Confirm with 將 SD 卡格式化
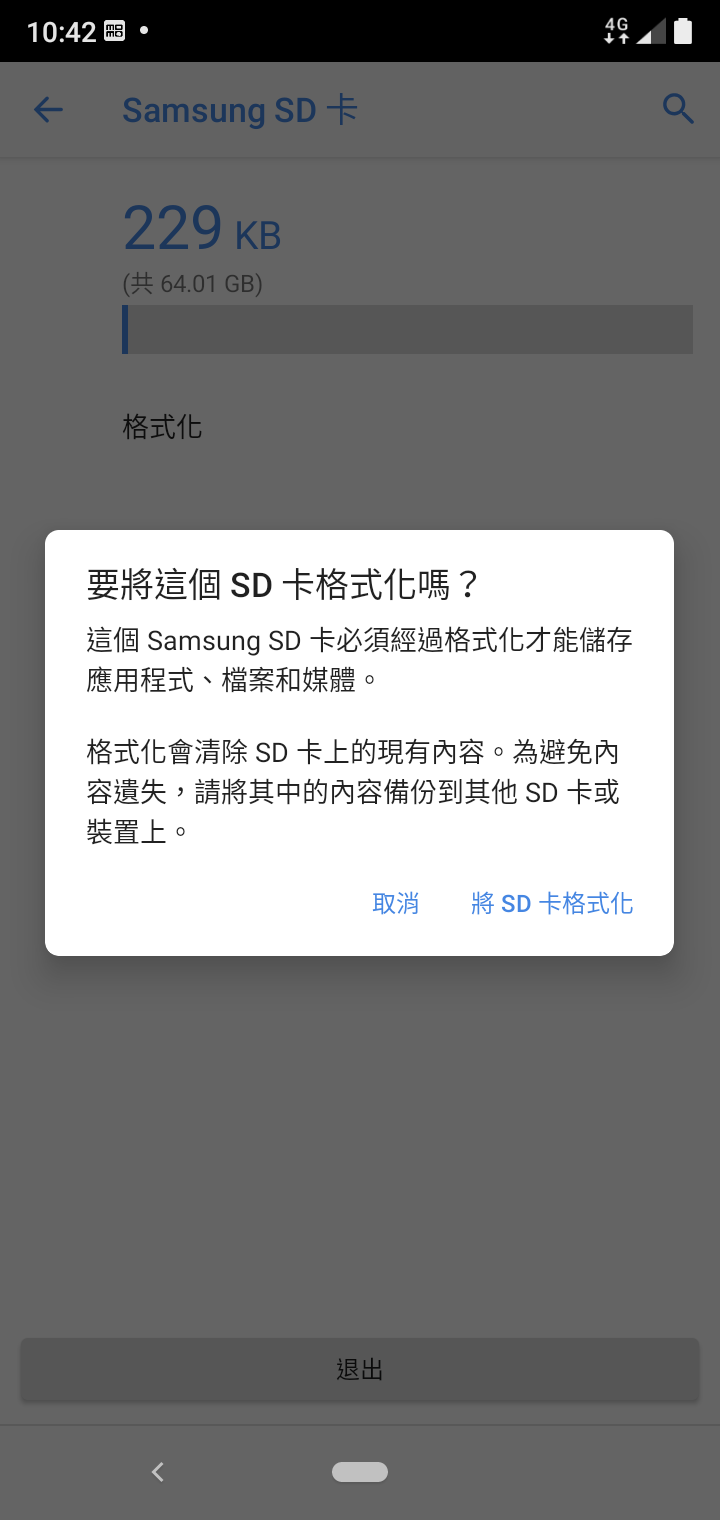The image size is (720, 1520). pyautogui.click(x=552, y=904)
